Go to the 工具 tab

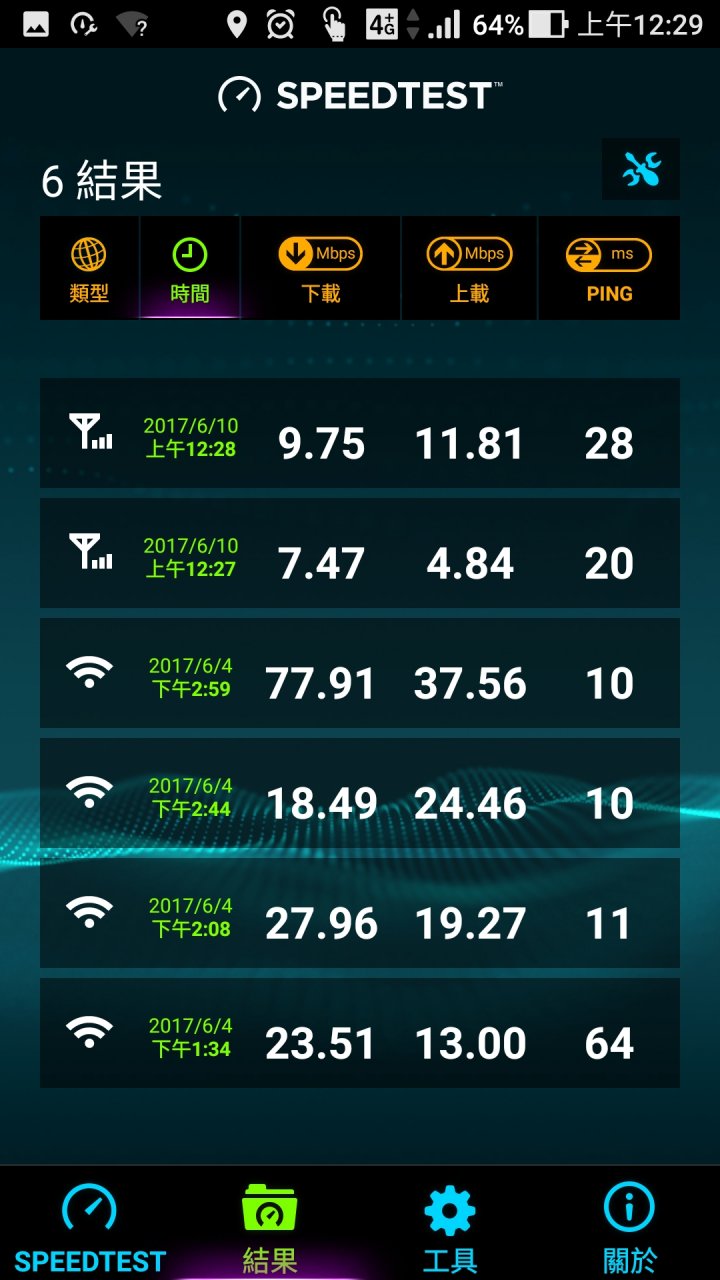pos(450,1226)
